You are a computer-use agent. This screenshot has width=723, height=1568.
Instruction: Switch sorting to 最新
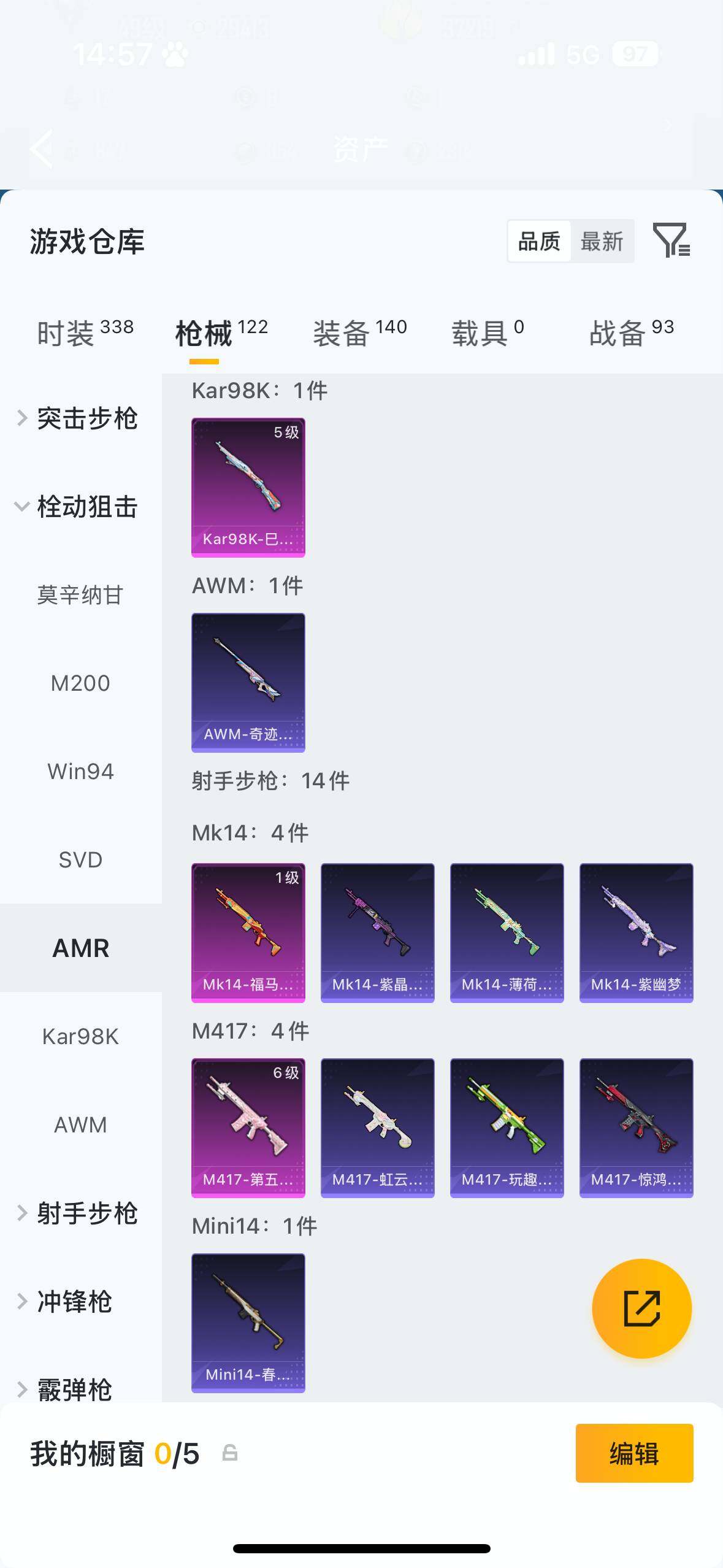pos(603,241)
